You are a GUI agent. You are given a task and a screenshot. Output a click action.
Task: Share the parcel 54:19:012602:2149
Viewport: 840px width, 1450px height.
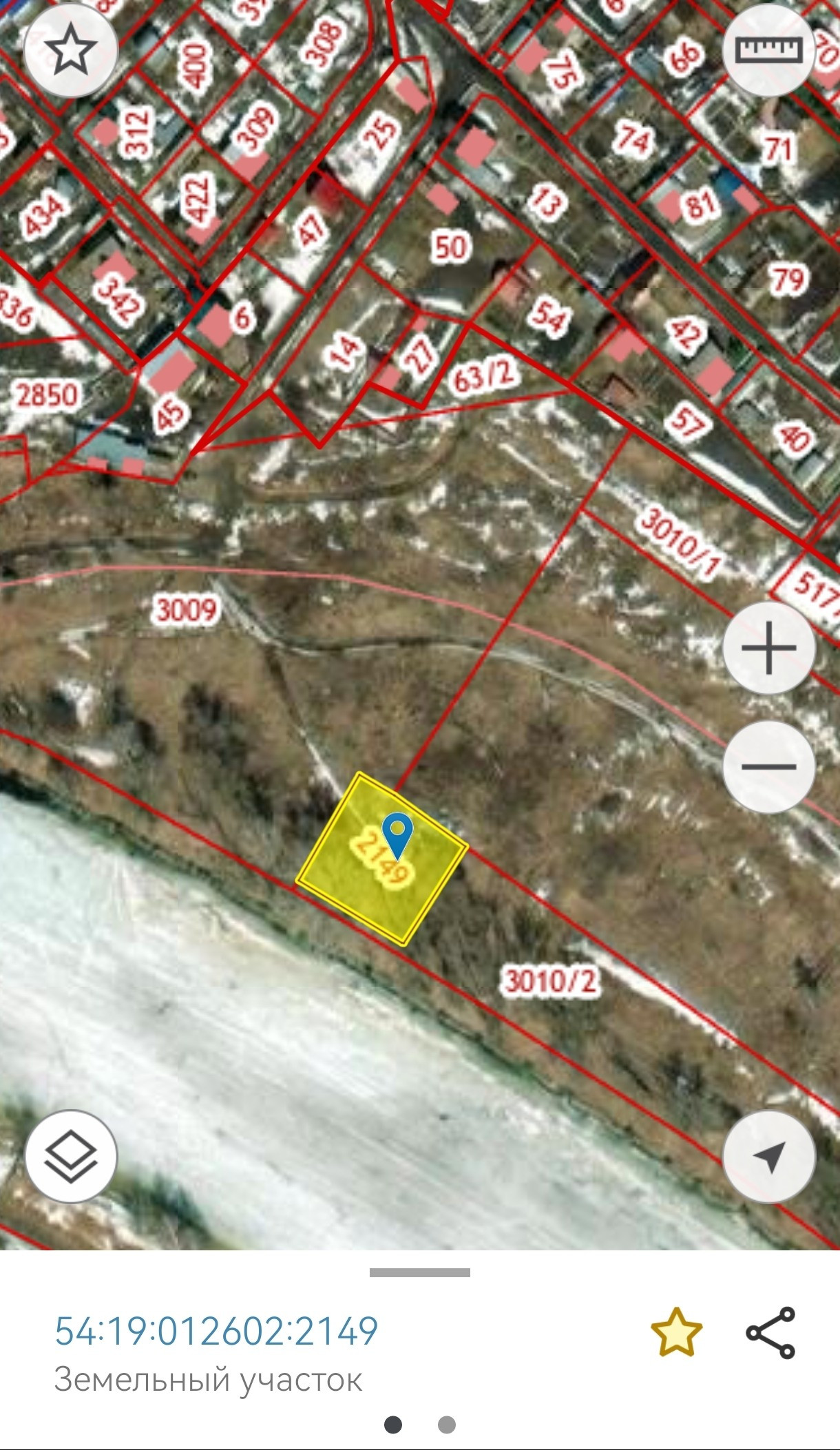click(x=770, y=1332)
